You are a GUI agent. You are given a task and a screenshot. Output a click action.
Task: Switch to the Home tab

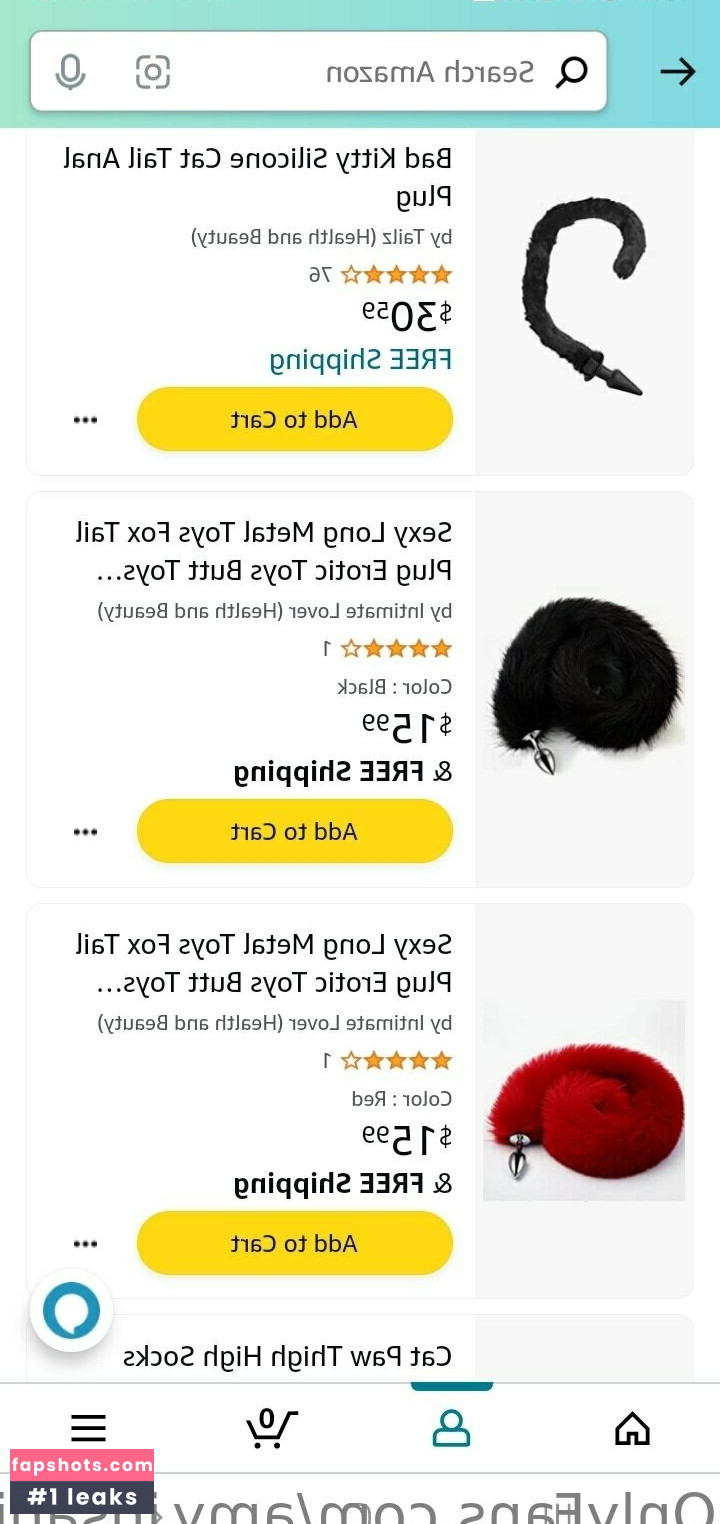632,1428
